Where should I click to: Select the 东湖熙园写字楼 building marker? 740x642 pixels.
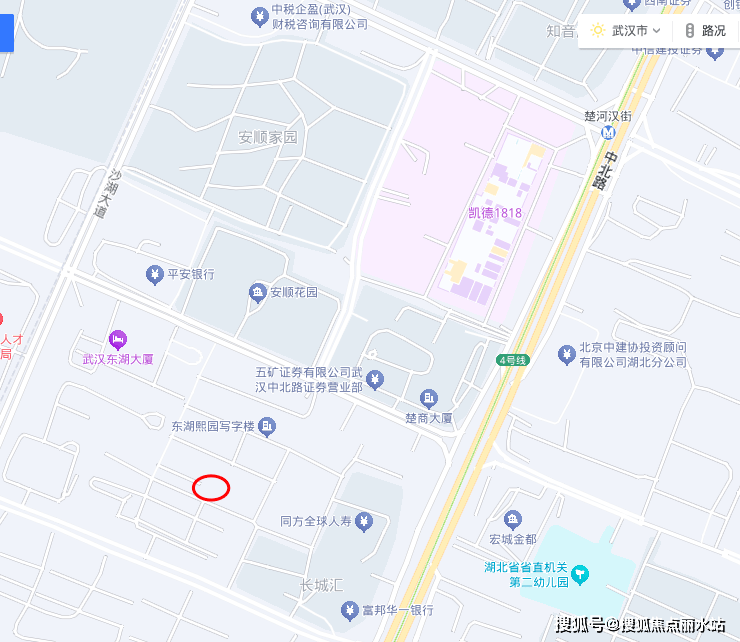click(267, 427)
